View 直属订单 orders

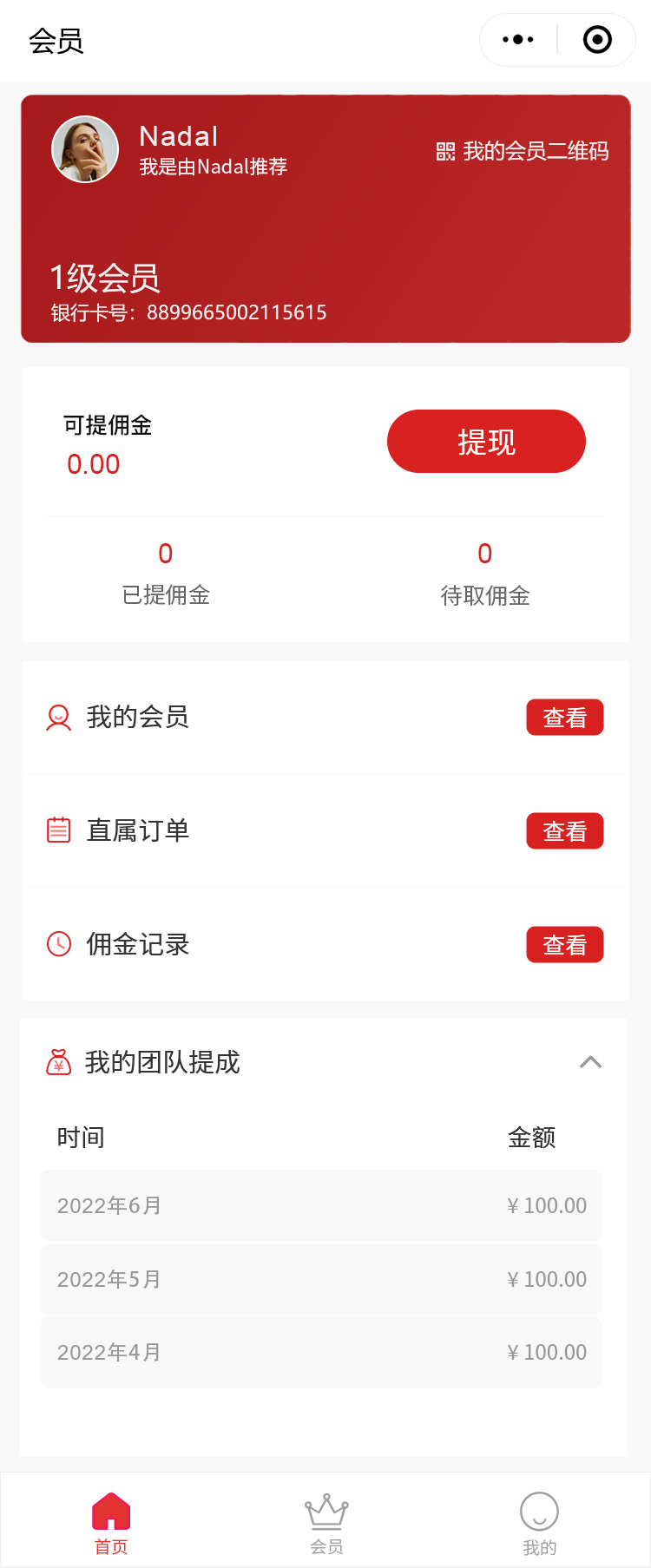tap(564, 831)
